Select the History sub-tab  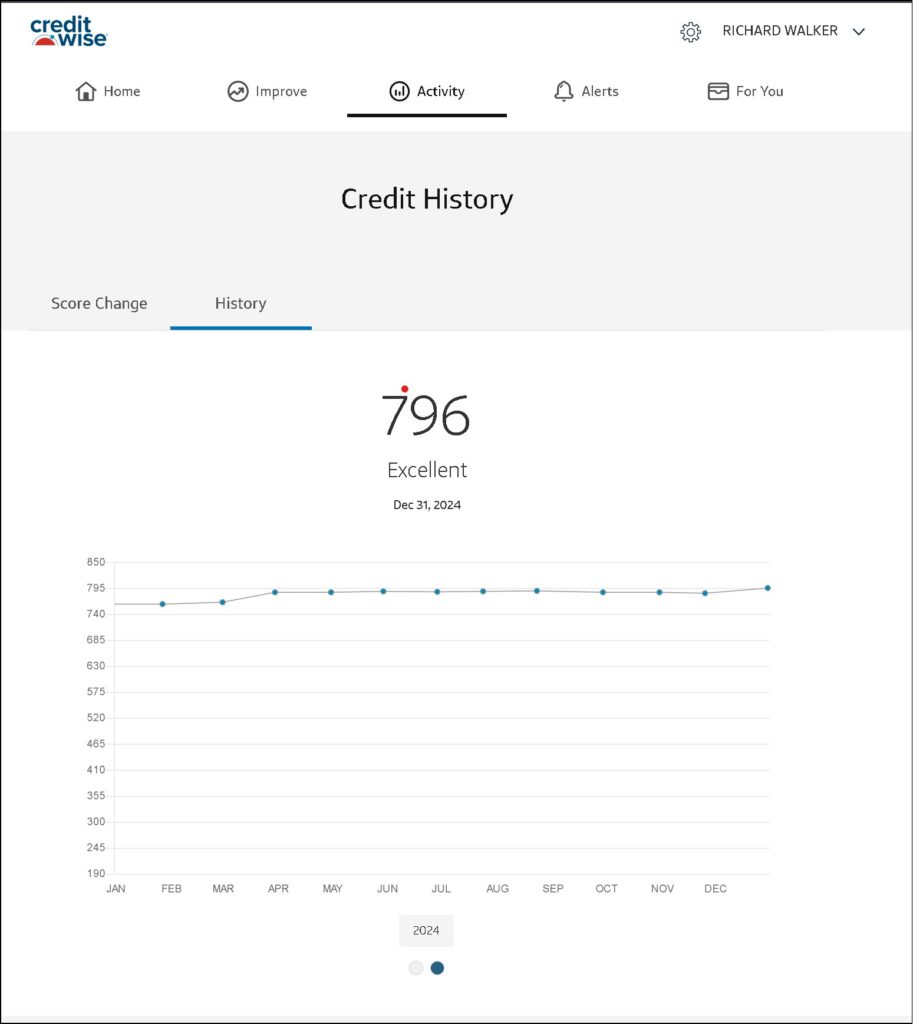click(240, 303)
